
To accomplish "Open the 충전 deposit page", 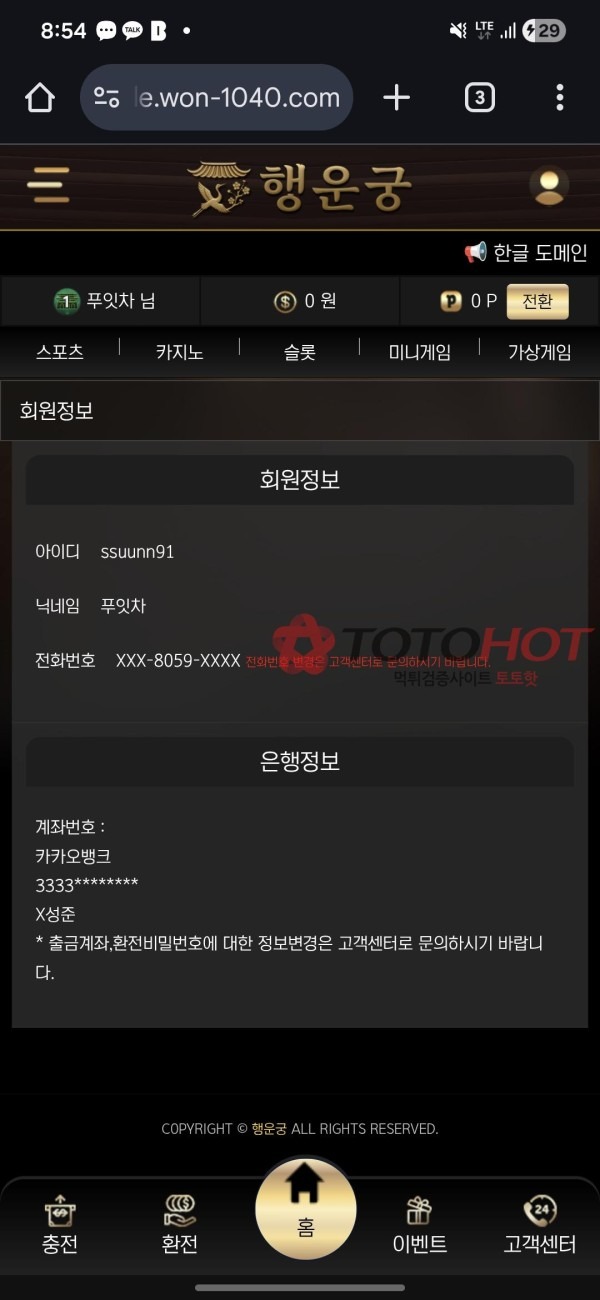I will coord(60,1226).
